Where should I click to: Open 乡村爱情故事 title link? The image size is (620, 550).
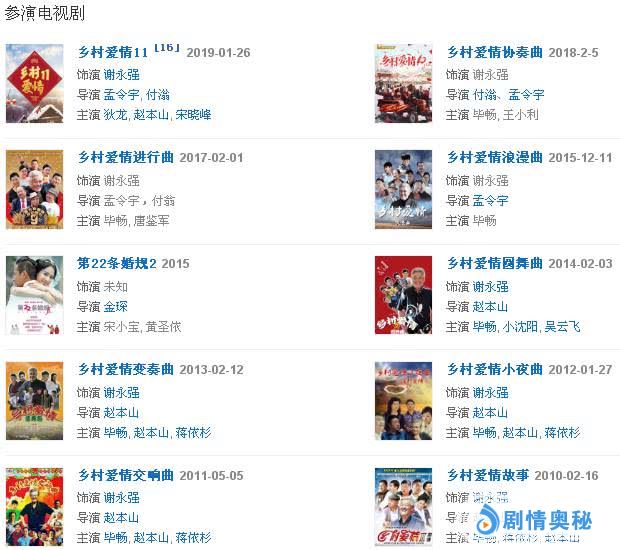[487, 476]
